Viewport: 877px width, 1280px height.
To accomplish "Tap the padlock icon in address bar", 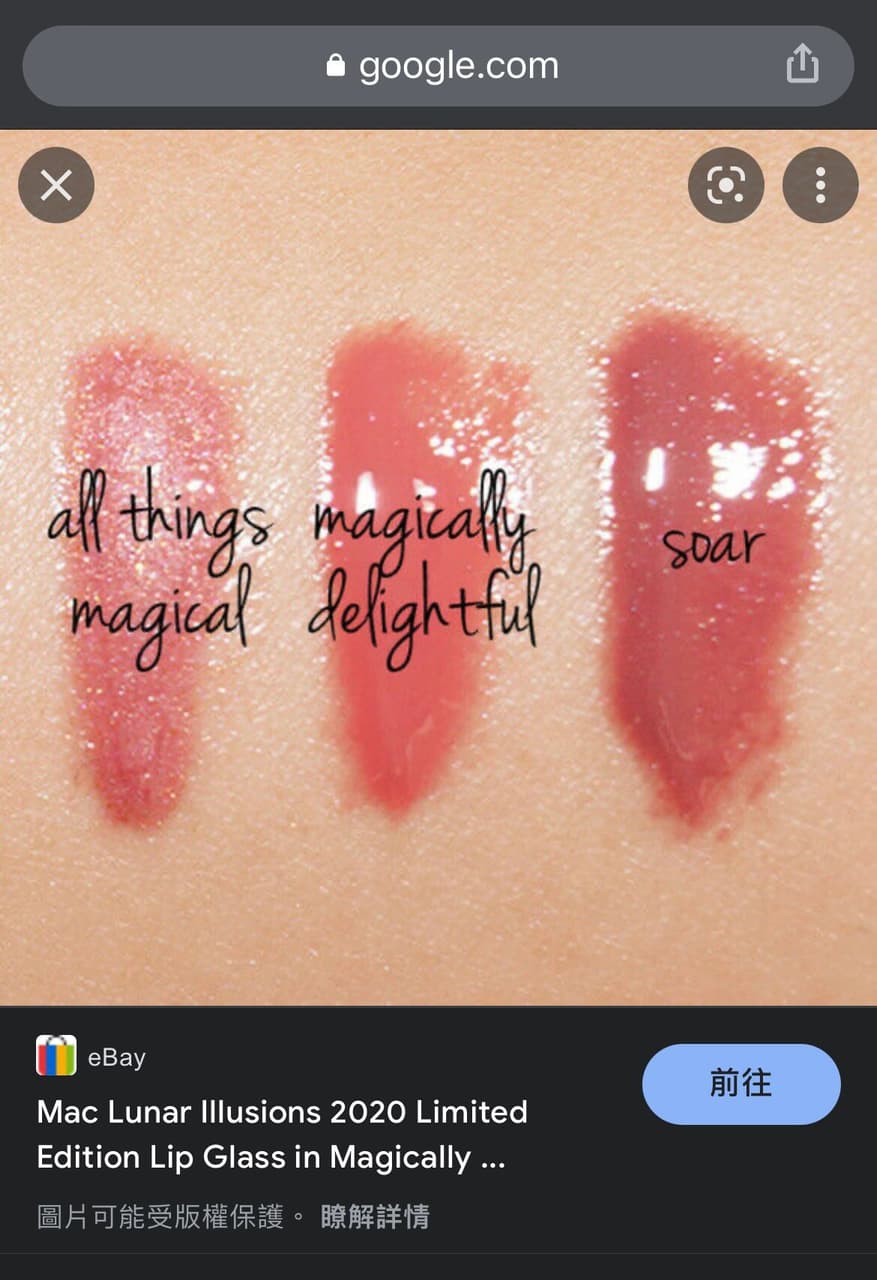I will pos(338,65).
